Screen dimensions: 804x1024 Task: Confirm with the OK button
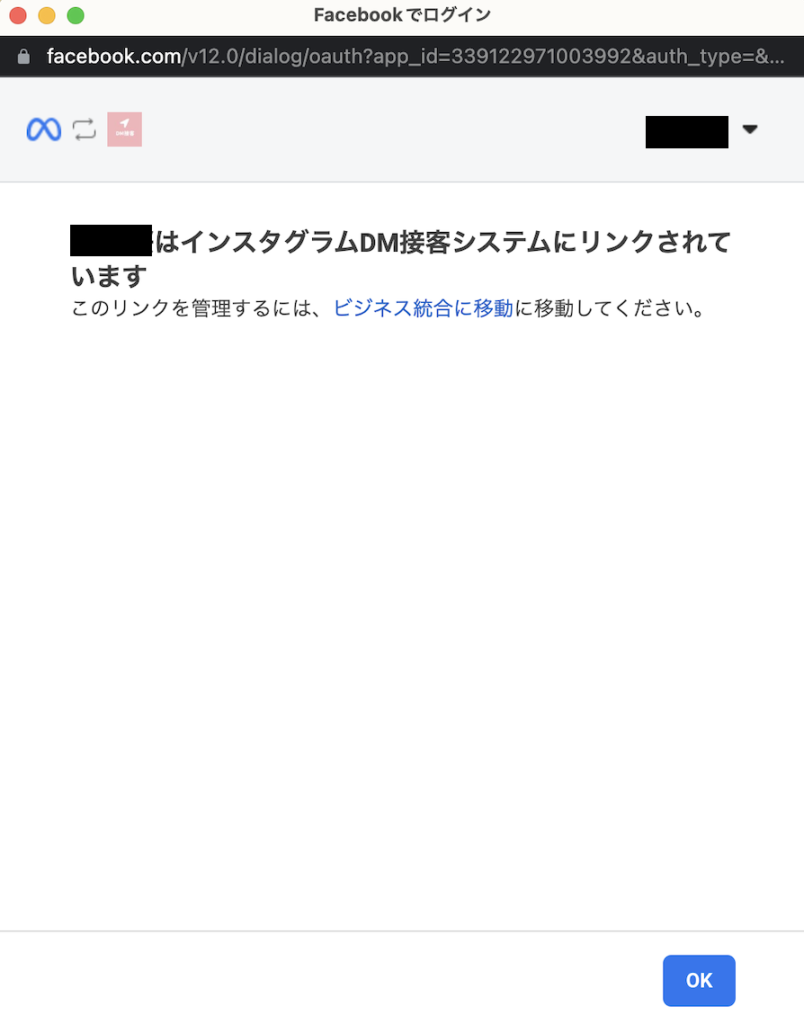698,980
